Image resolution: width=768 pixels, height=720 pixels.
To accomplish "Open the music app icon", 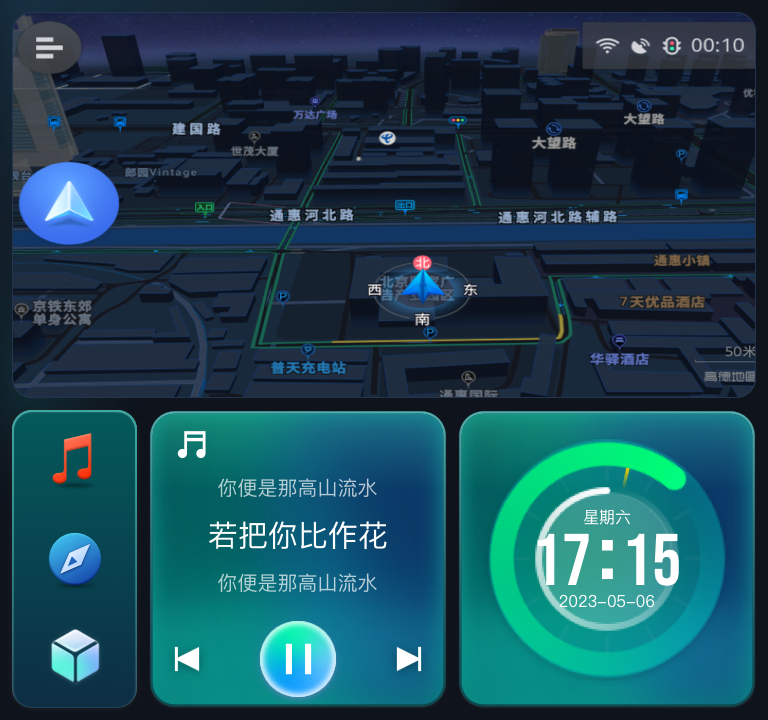I will point(73,459).
